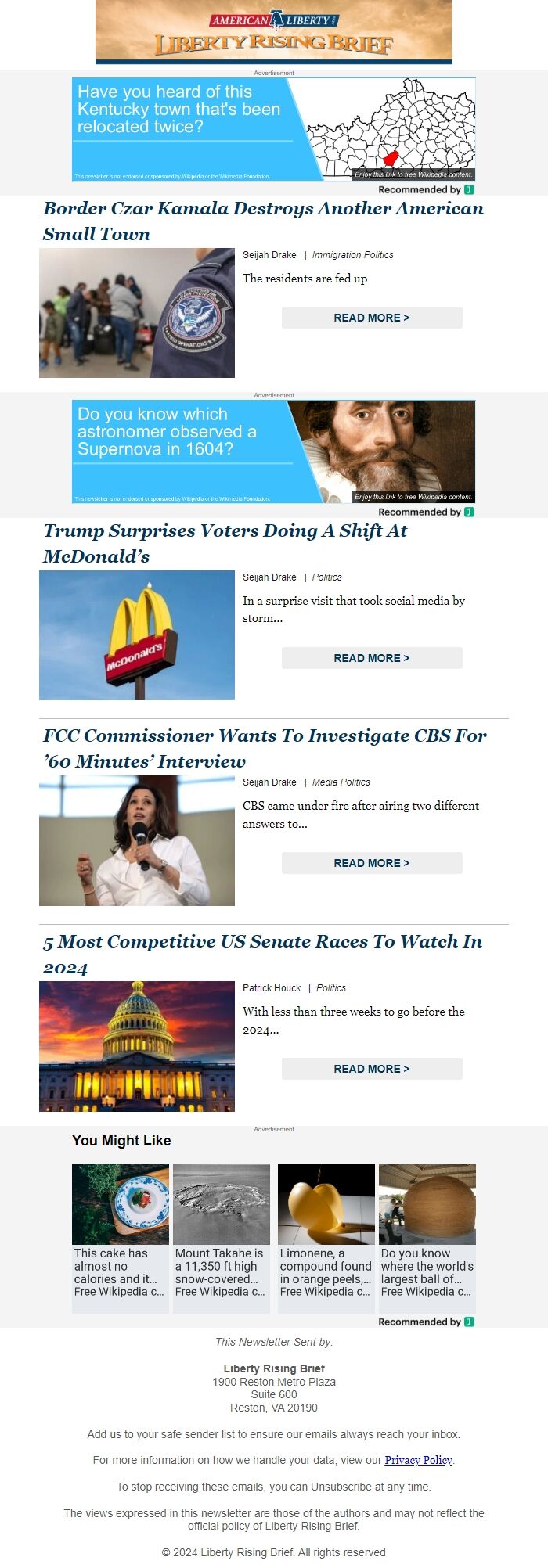Tap the McDonald's sign article image
The image size is (548, 1568).
click(137, 635)
